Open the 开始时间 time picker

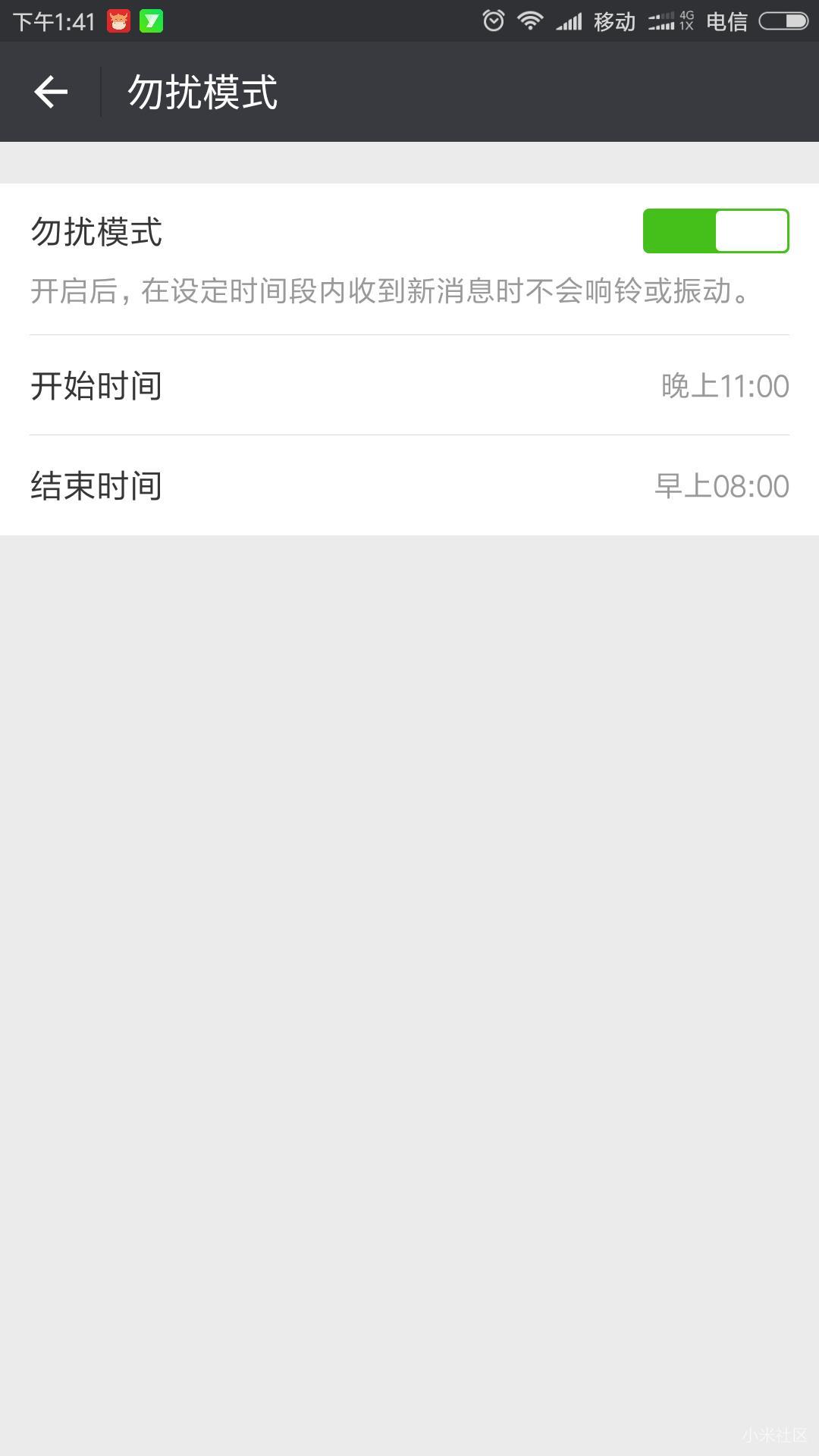point(409,387)
